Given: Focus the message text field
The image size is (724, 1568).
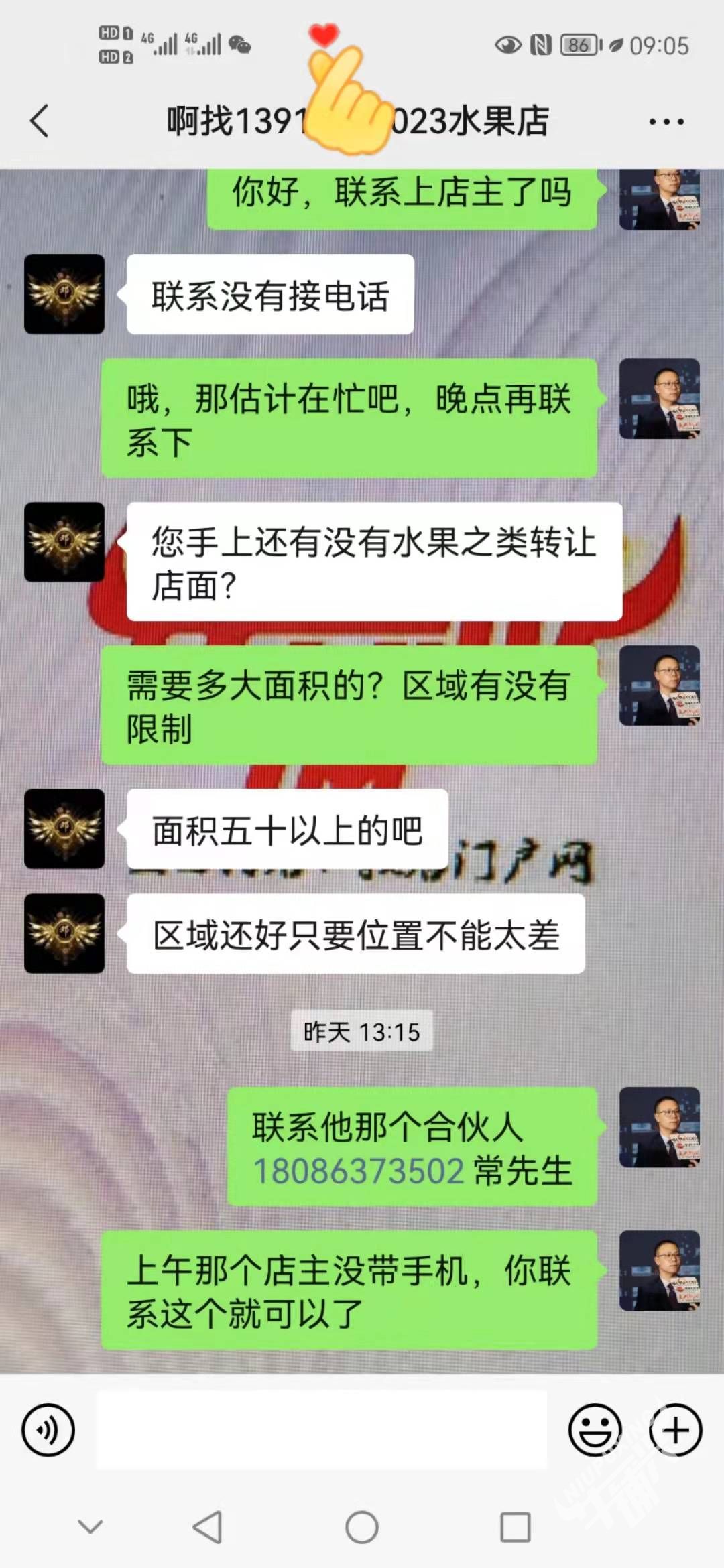Looking at the screenshot, I should (x=322, y=1429).
